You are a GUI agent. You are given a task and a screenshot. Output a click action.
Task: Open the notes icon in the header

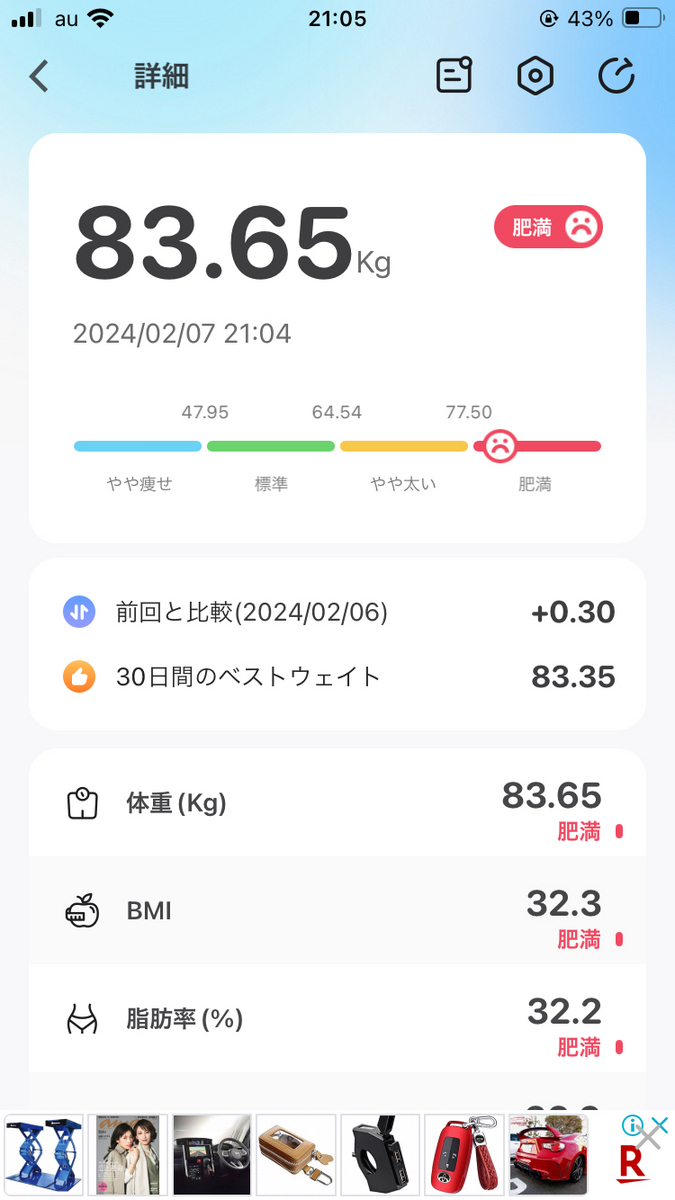tap(454, 76)
